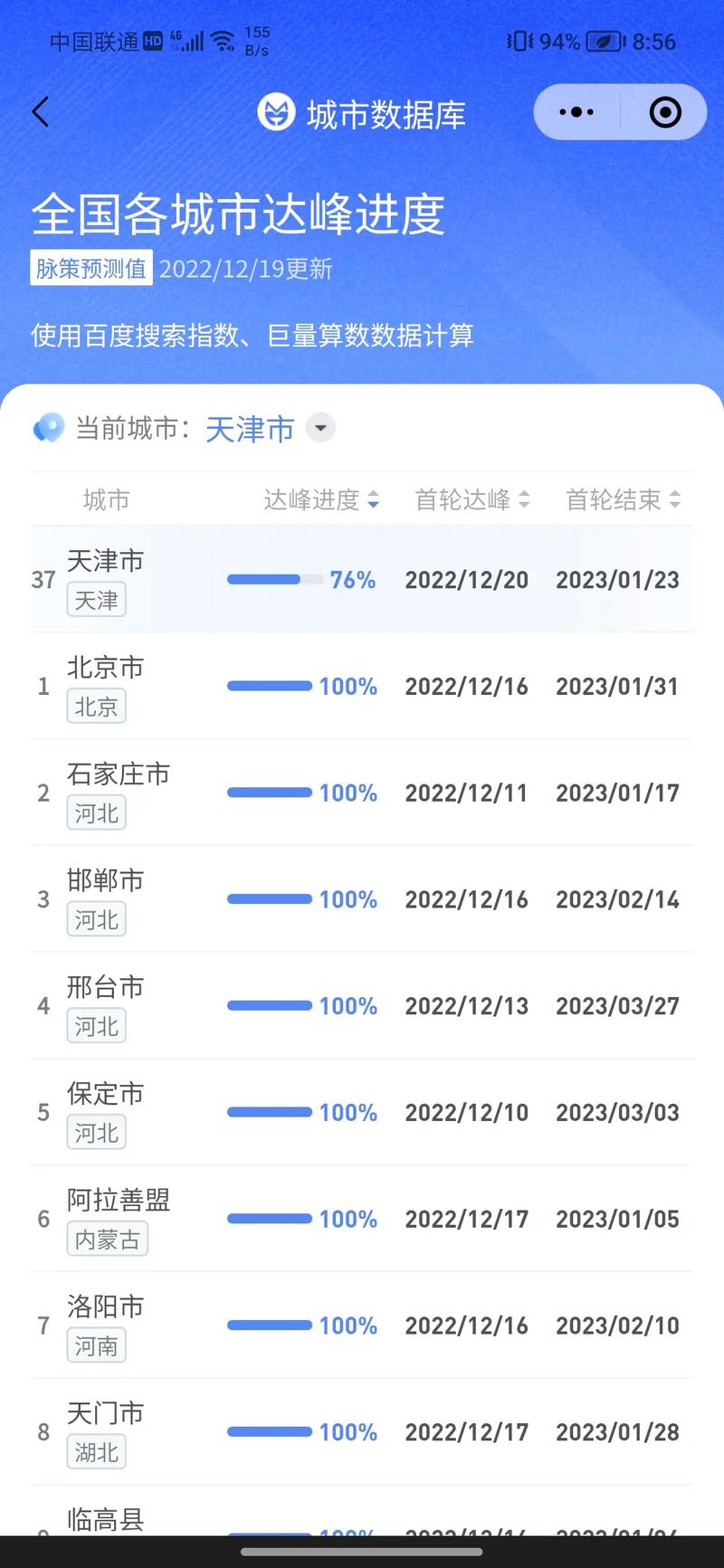Open the 石家庄市 row
Image resolution: width=724 pixels, height=1568 pixels.
click(x=362, y=794)
